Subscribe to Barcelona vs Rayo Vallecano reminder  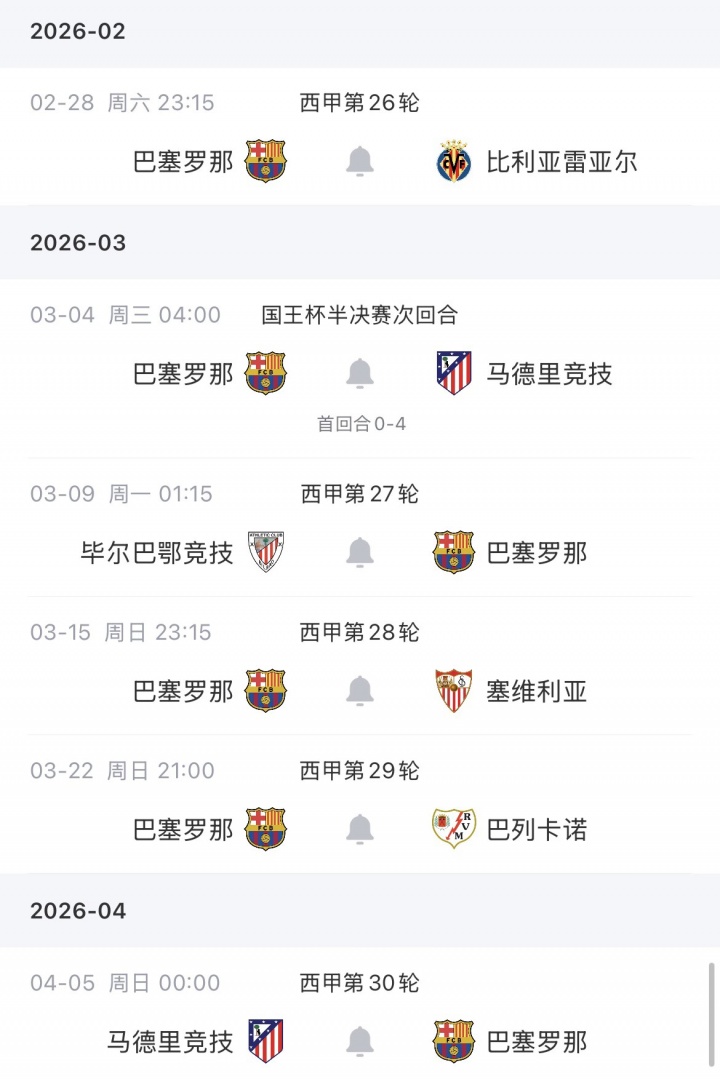click(360, 829)
